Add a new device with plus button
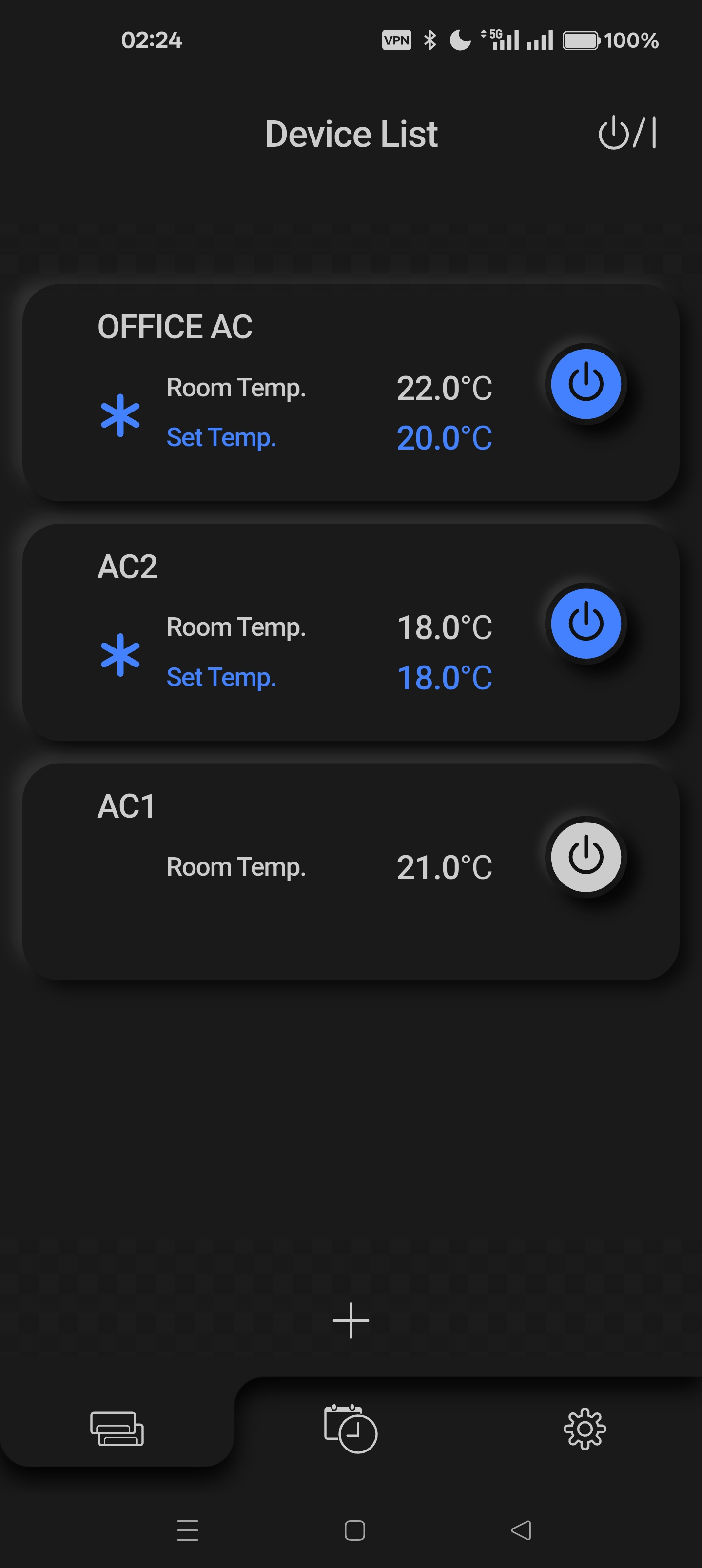The height and width of the screenshot is (1568, 702). (x=351, y=1320)
